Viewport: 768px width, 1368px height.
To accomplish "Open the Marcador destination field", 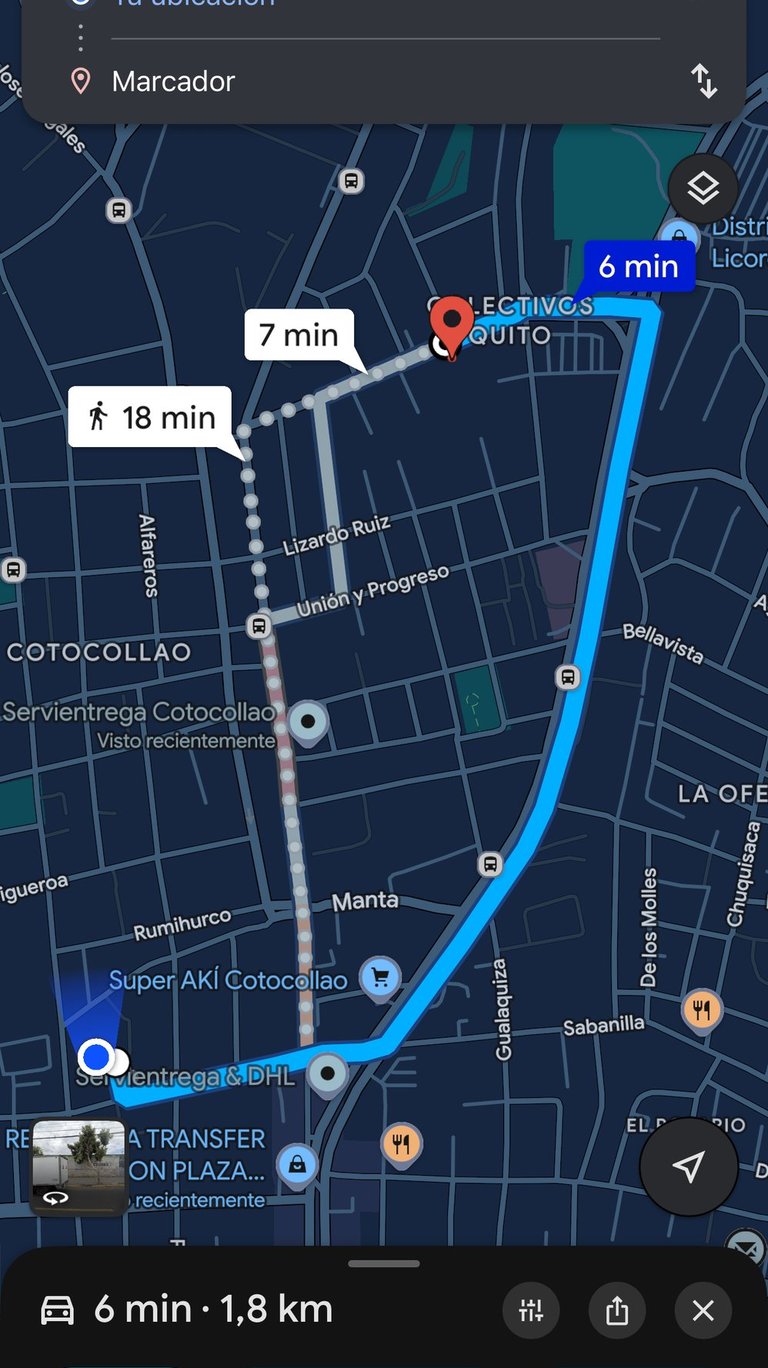I will pos(380,81).
